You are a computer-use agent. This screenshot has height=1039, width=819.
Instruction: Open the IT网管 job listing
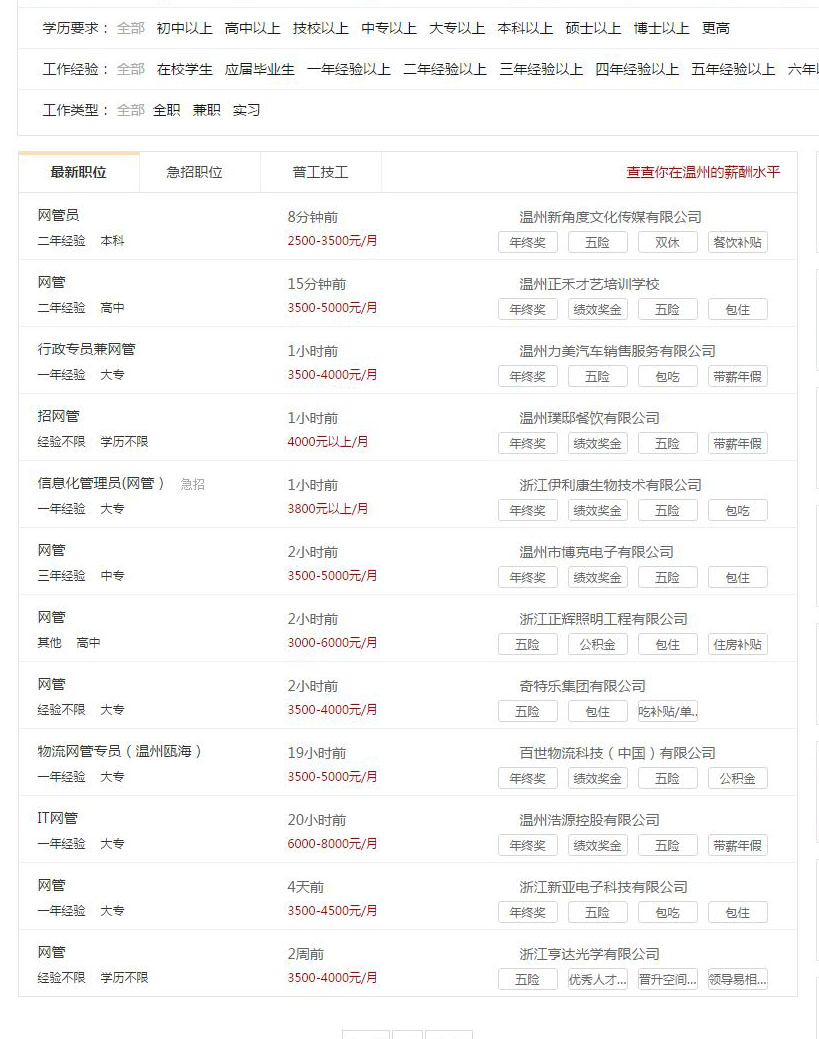[x=57, y=819]
